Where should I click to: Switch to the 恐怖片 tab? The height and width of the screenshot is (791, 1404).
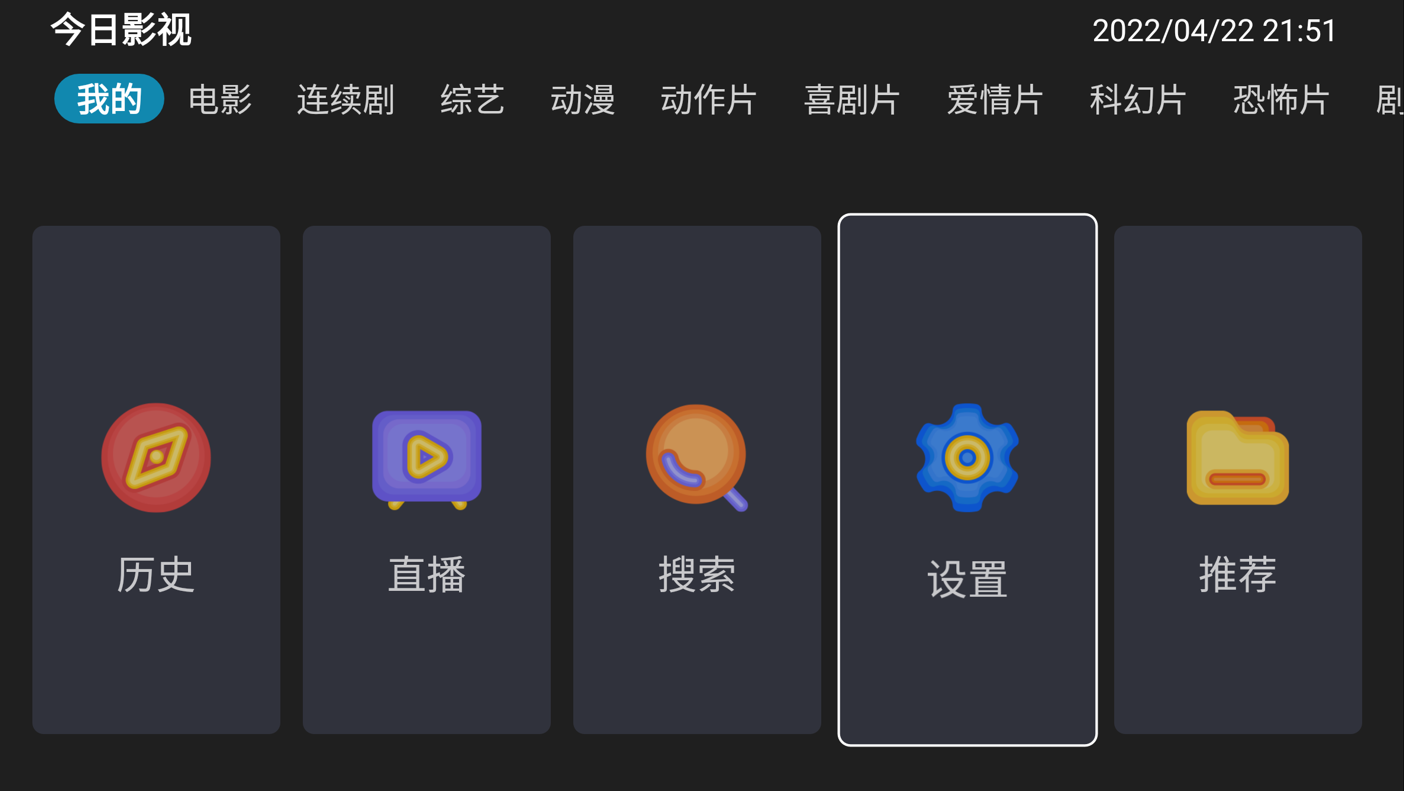point(1280,99)
